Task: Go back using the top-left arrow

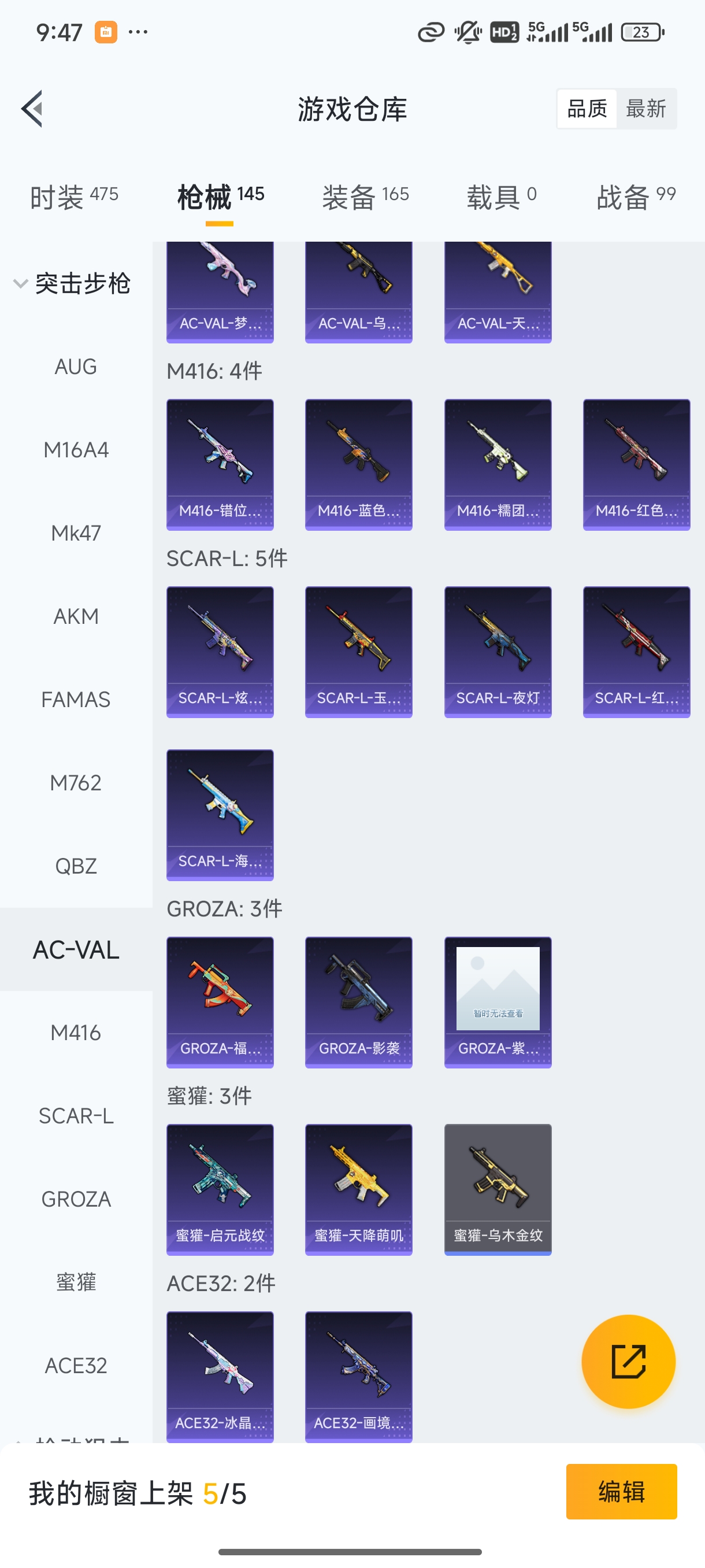Action: 32,109
